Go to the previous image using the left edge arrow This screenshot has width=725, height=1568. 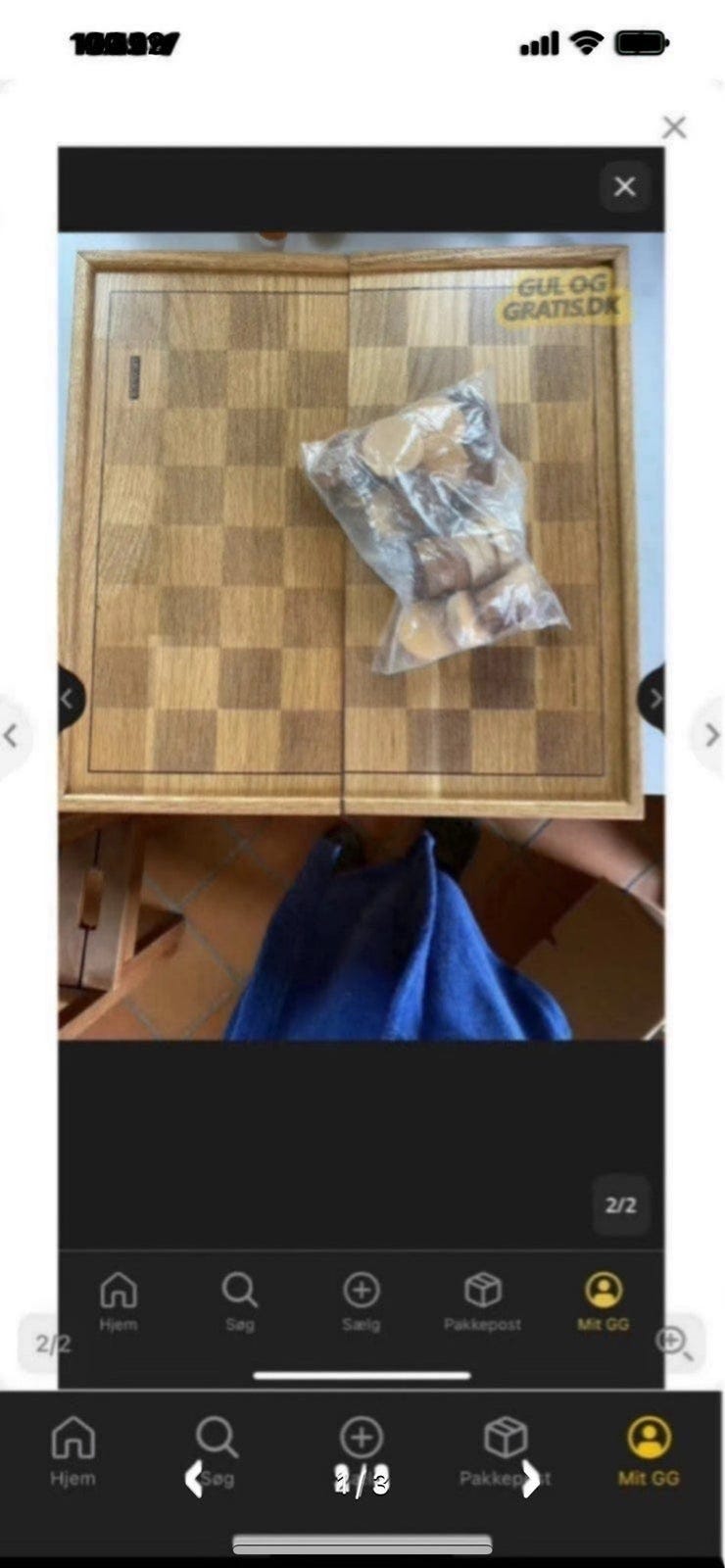(11, 735)
